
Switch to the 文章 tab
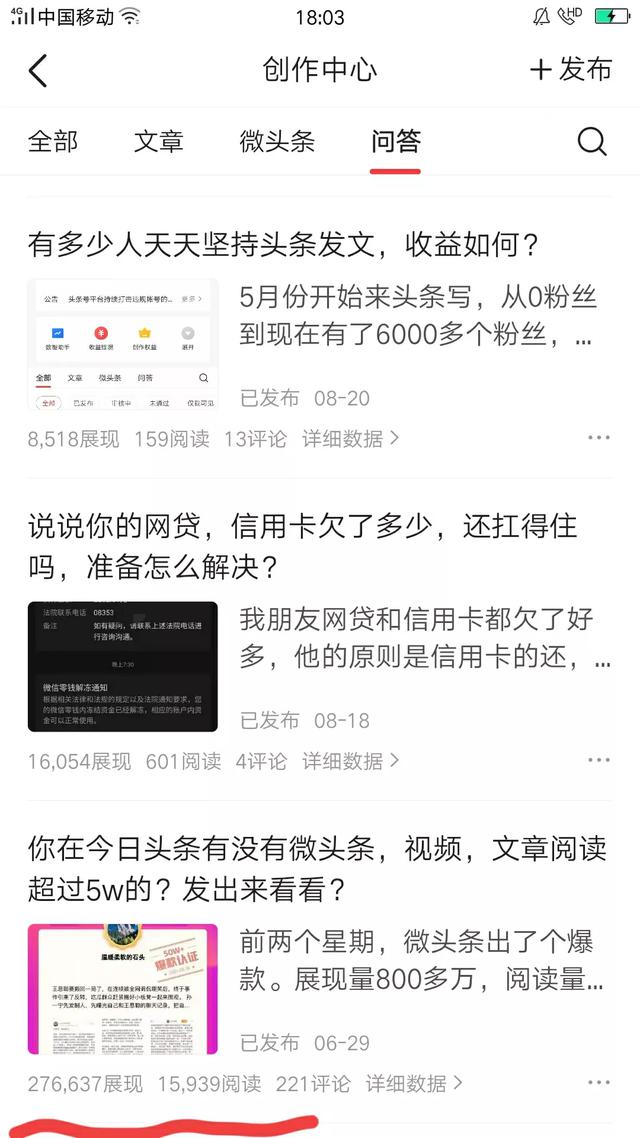pyautogui.click(x=159, y=142)
